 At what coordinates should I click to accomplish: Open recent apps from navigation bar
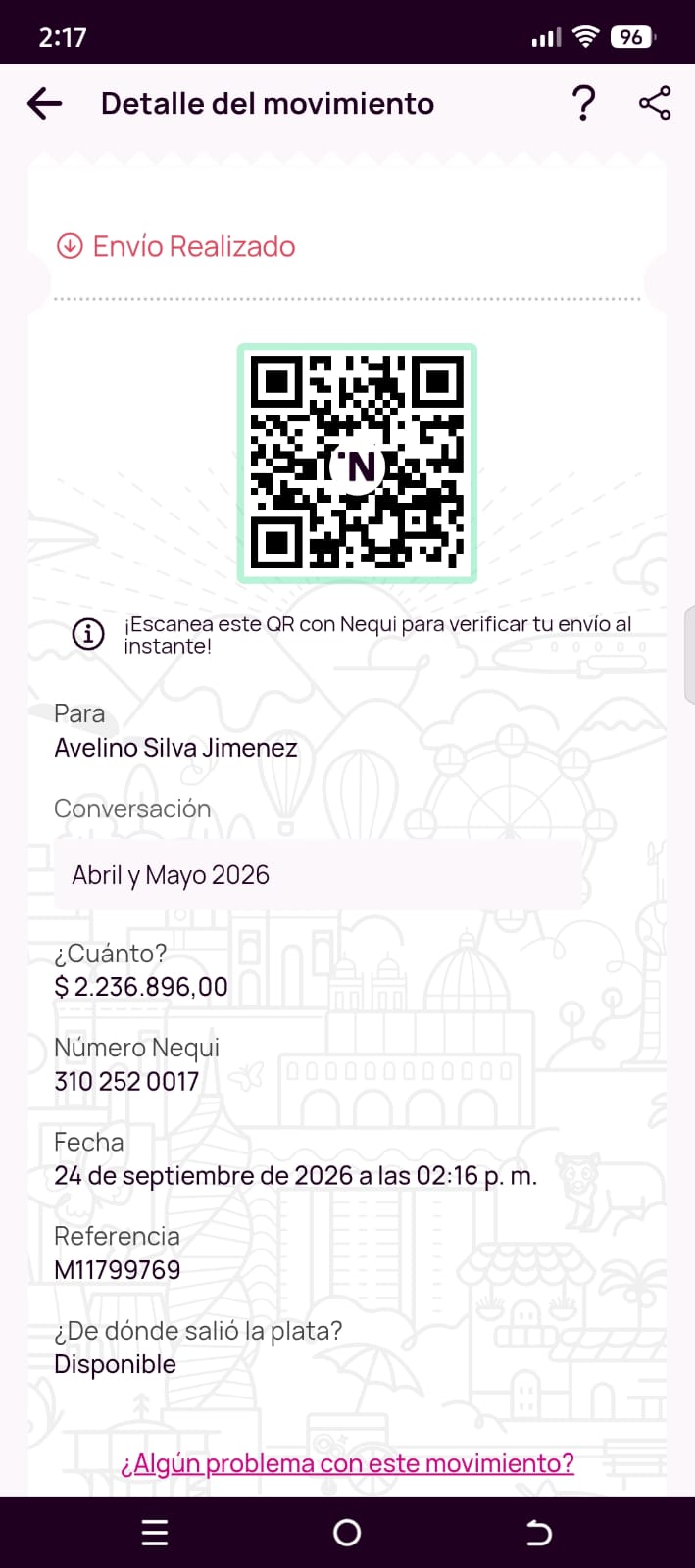coord(155,1533)
